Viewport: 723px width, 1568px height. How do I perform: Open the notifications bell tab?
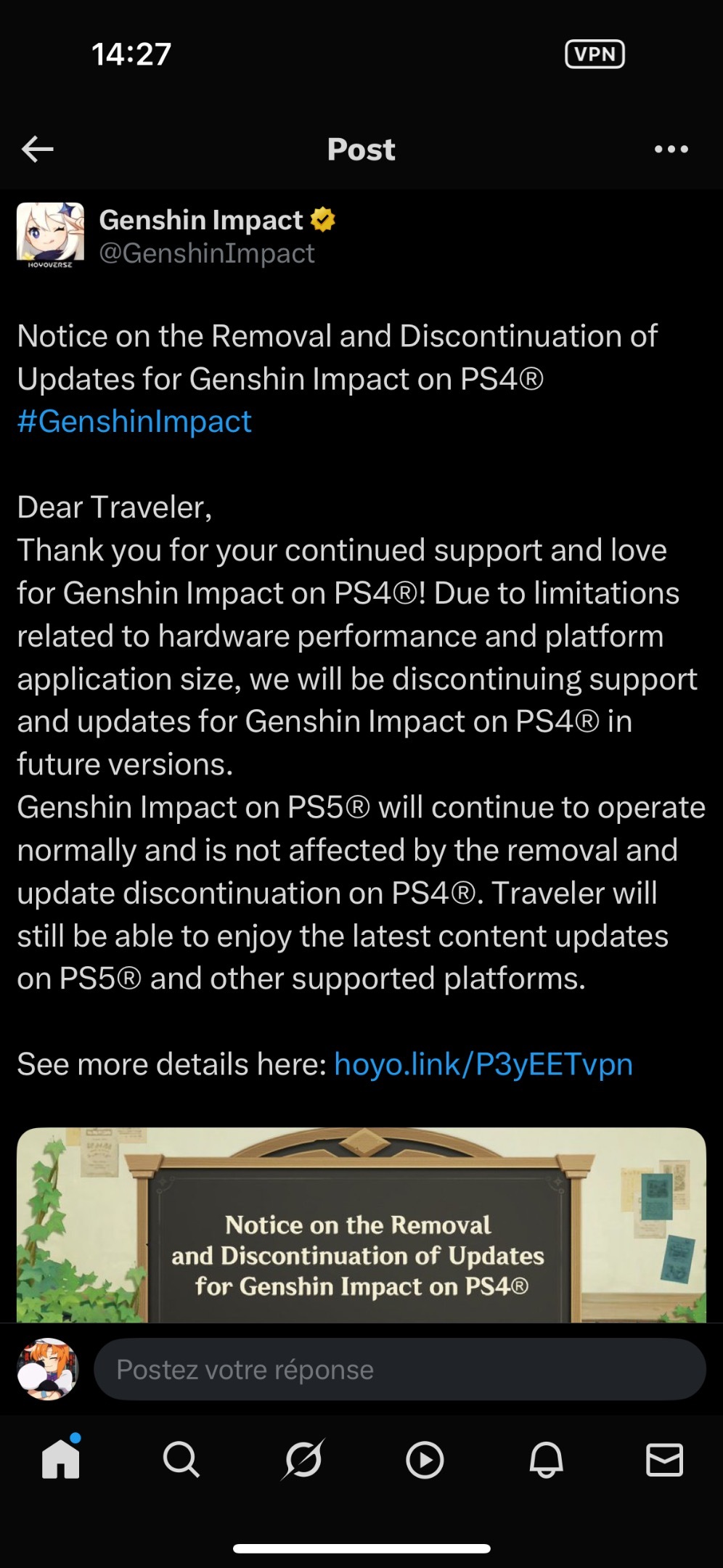tap(546, 1459)
